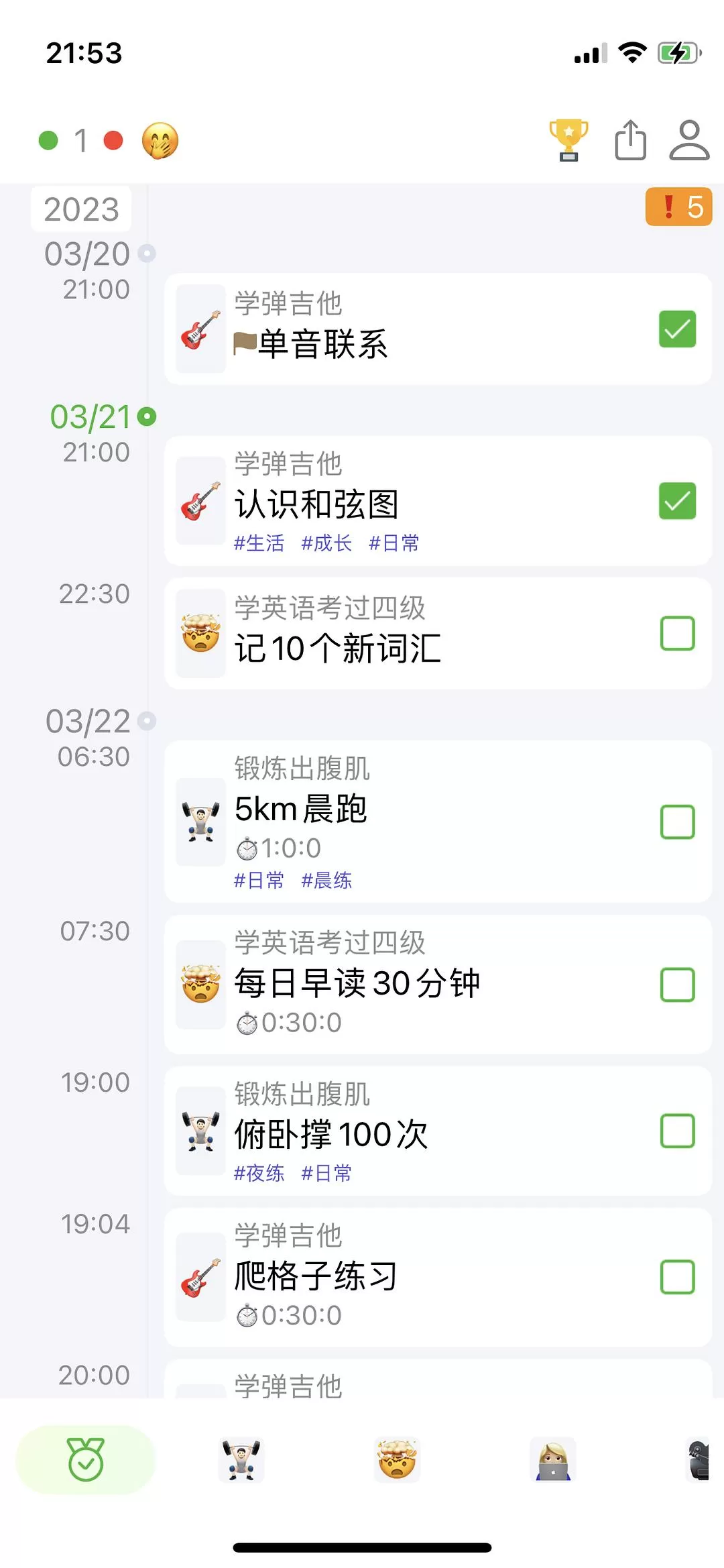Tick the 俯卧撑100次 checkbox
The width and height of the screenshot is (724, 1568).
(x=677, y=1131)
